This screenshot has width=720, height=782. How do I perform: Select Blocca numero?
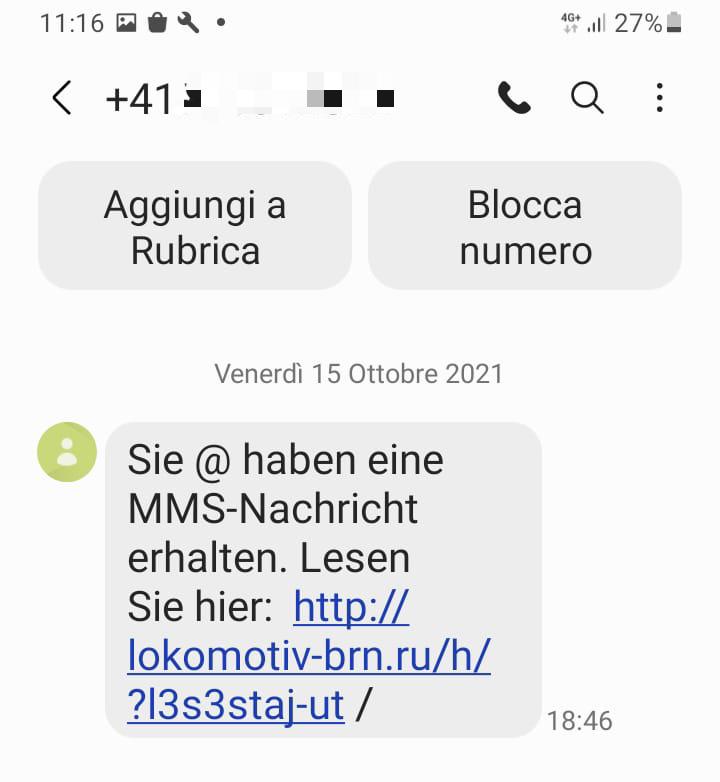[525, 225]
